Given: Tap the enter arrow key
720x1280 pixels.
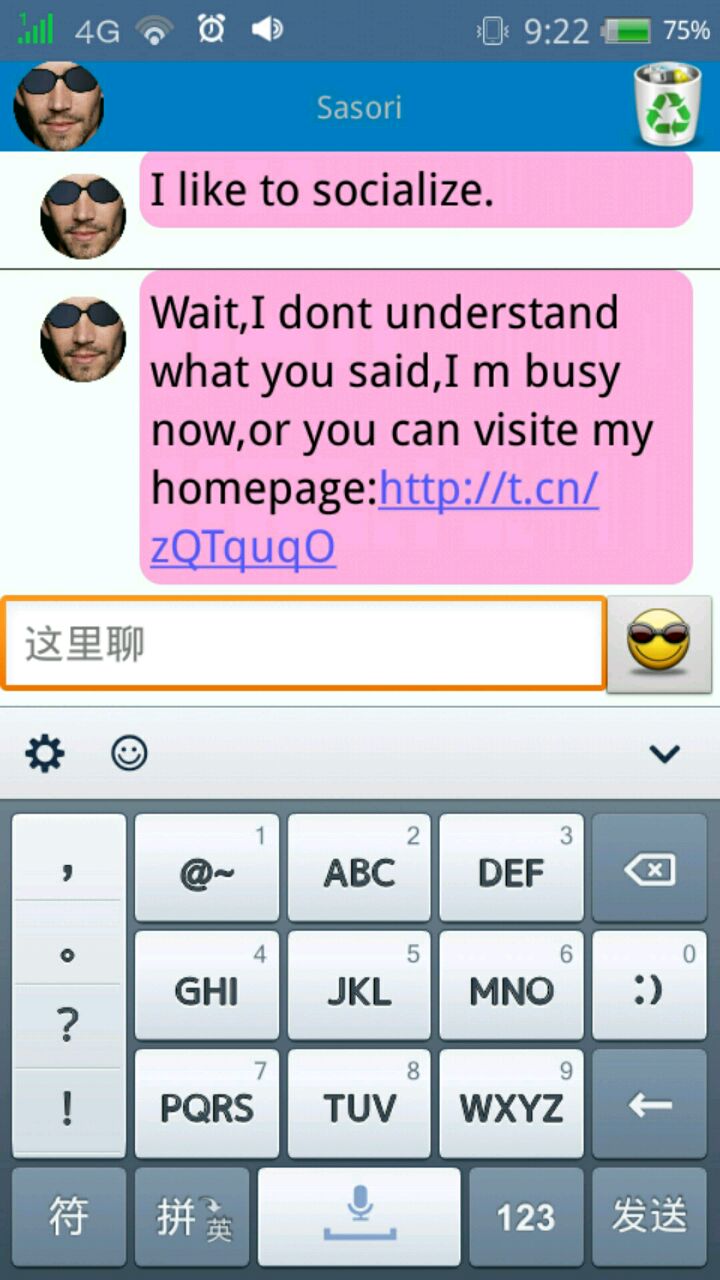Looking at the screenshot, I should coord(649,1104).
